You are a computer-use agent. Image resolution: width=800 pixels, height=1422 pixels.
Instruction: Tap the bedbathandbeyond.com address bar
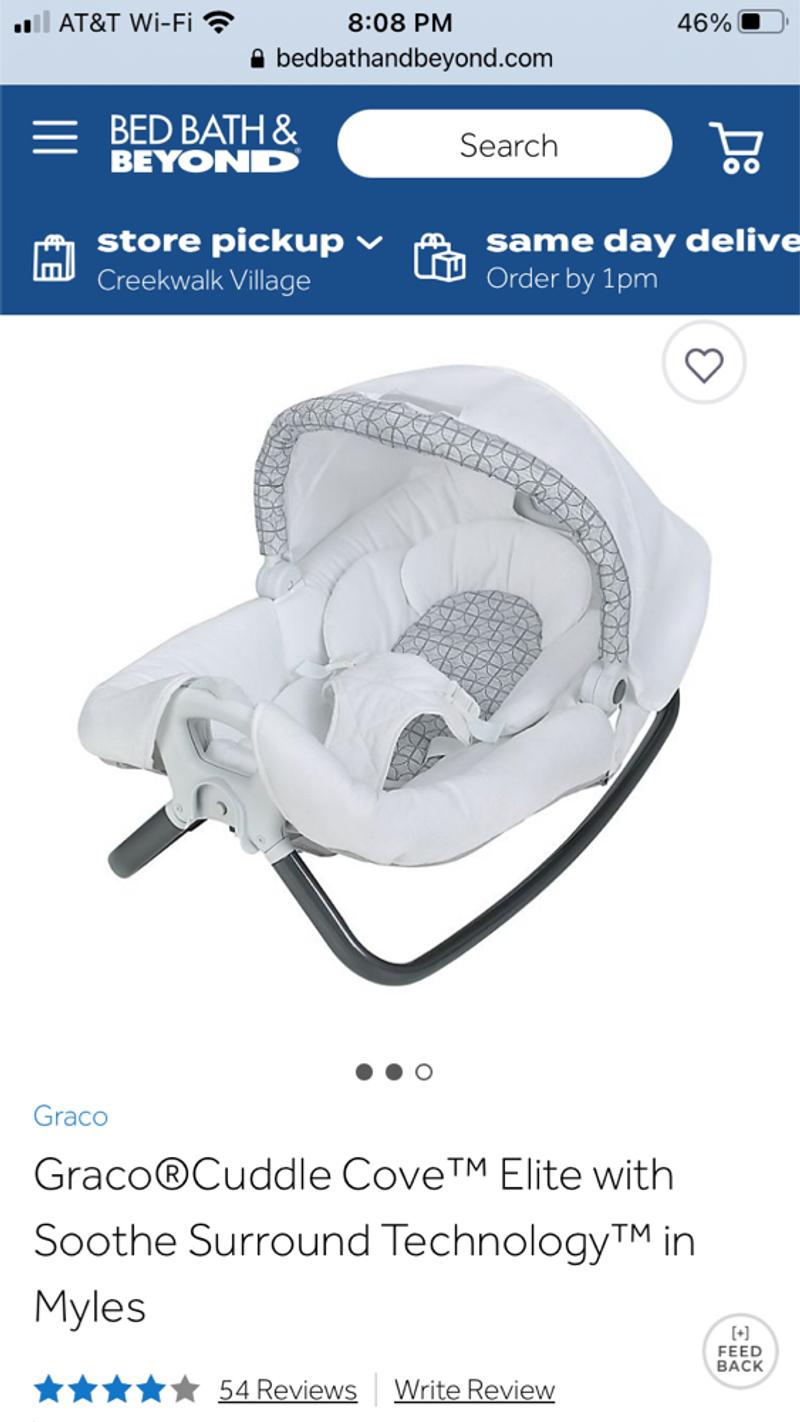coord(400,58)
